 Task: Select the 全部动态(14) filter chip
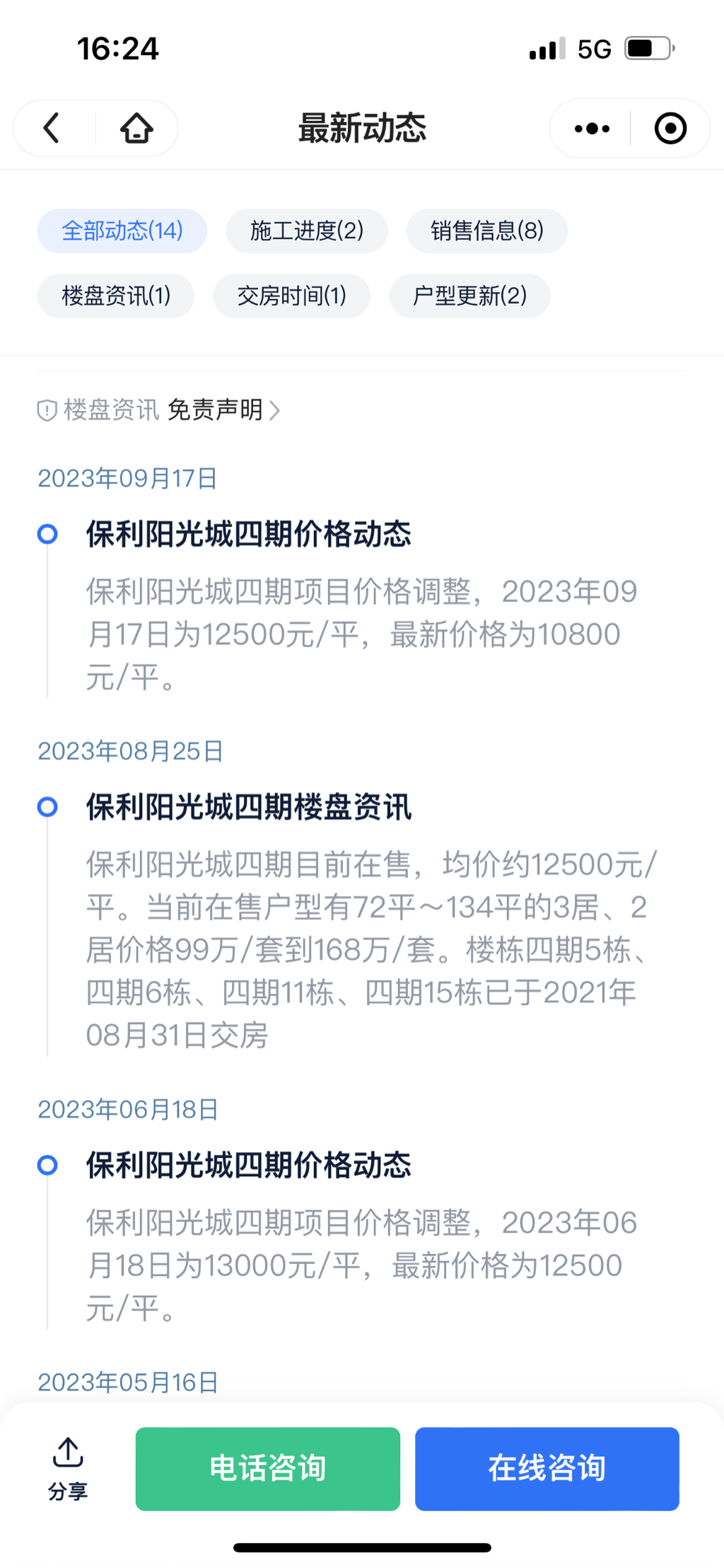pyautogui.click(x=122, y=231)
